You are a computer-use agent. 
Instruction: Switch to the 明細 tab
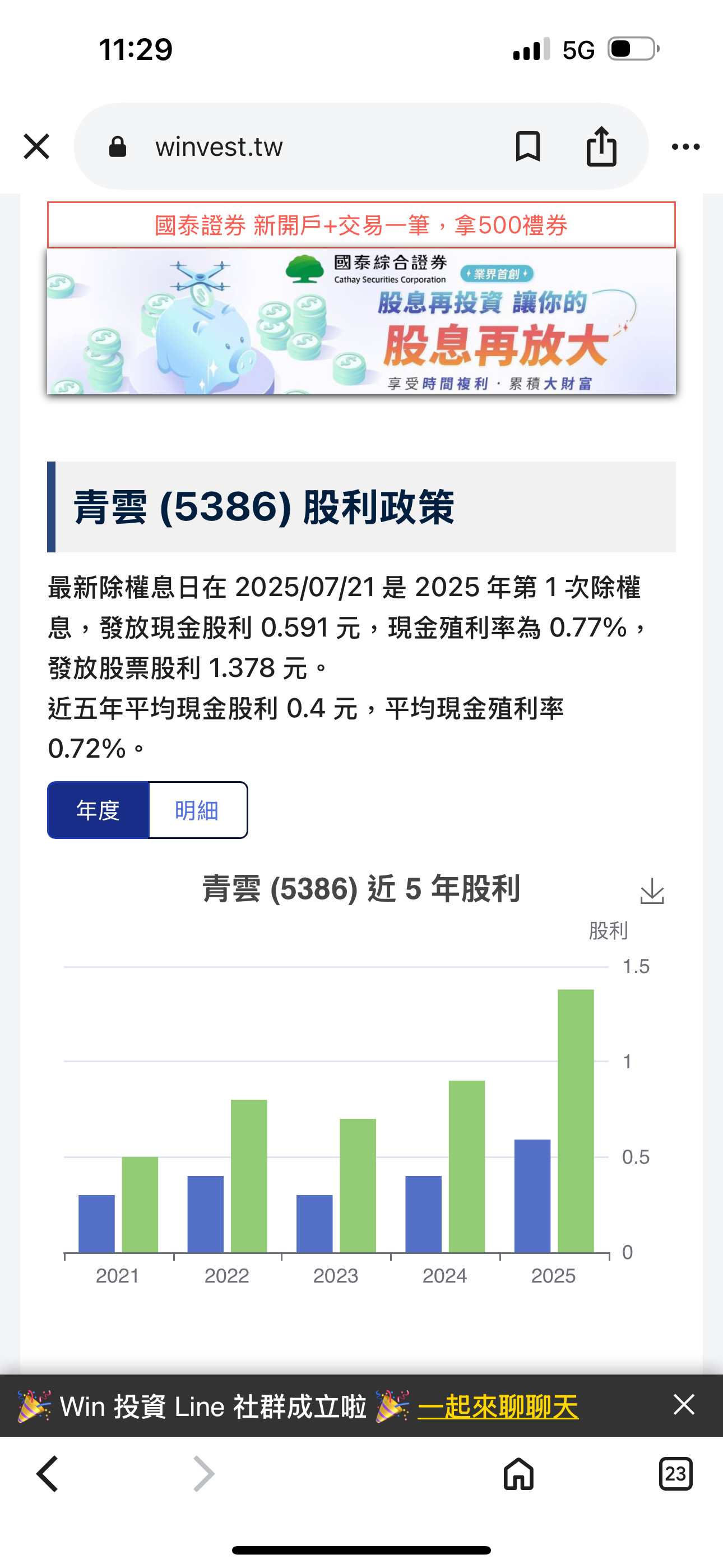[x=197, y=810]
